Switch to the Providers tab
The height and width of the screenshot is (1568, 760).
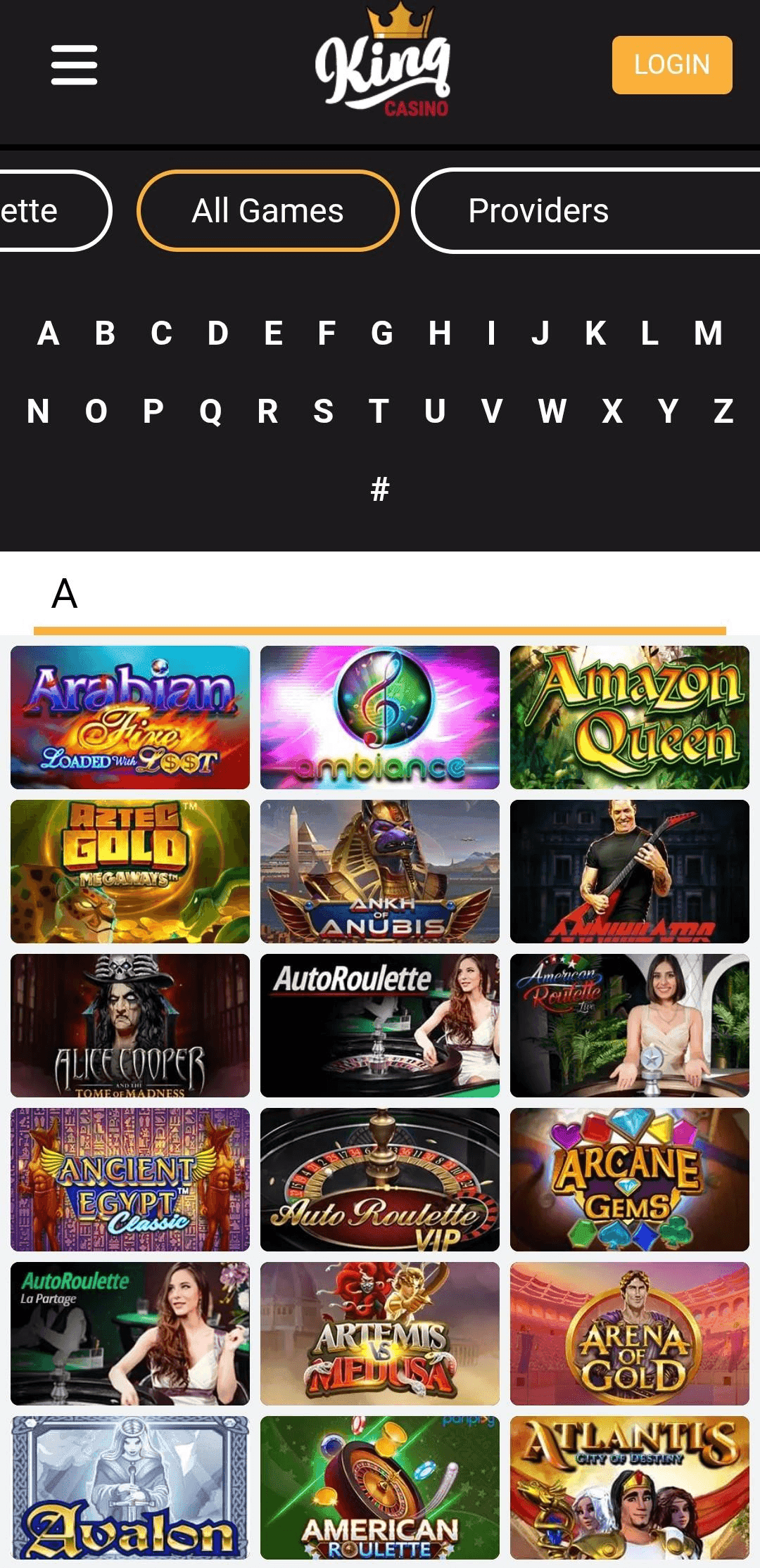(539, 210)
